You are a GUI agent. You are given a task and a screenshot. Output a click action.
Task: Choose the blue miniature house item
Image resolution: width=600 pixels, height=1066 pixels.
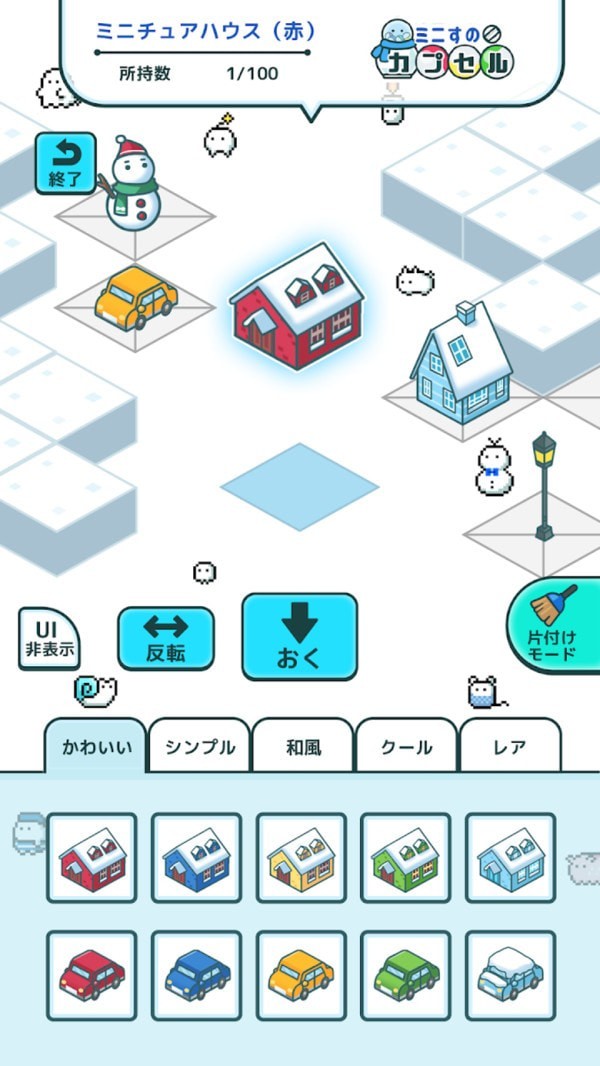pyautogui.click(x=196, y=858)
